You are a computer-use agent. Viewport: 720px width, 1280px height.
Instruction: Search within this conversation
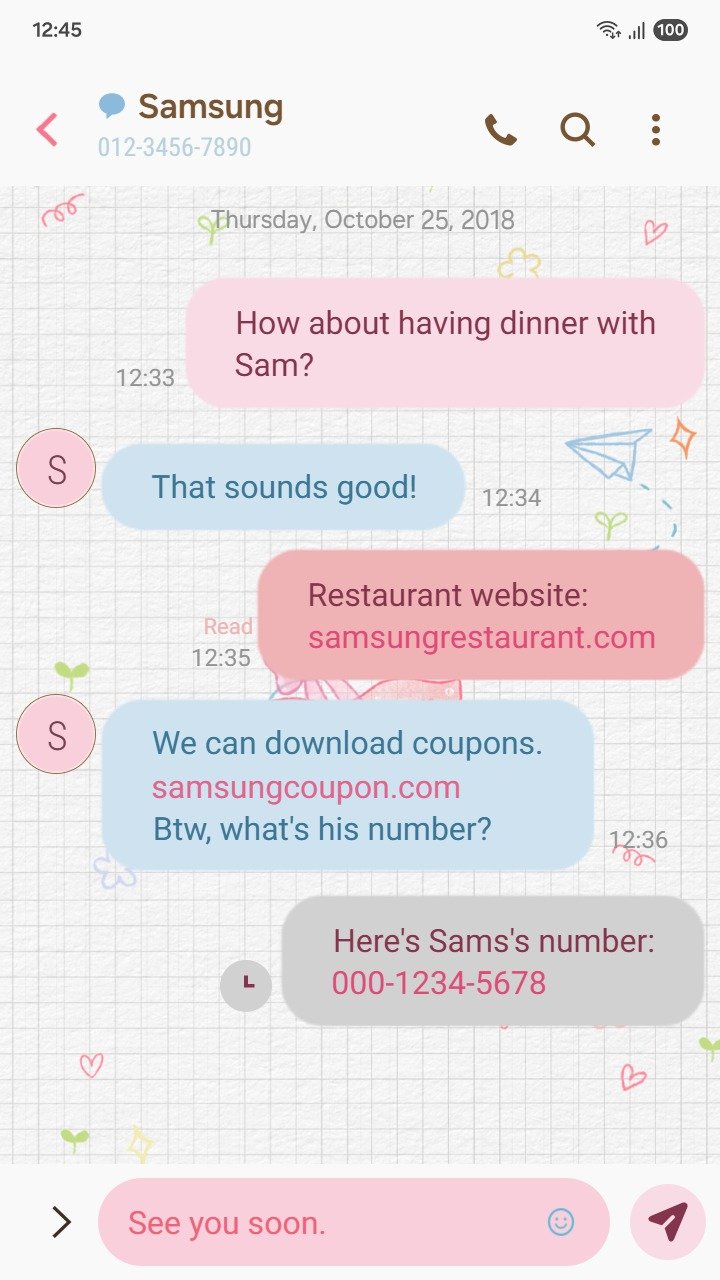[x=577, y=130]
